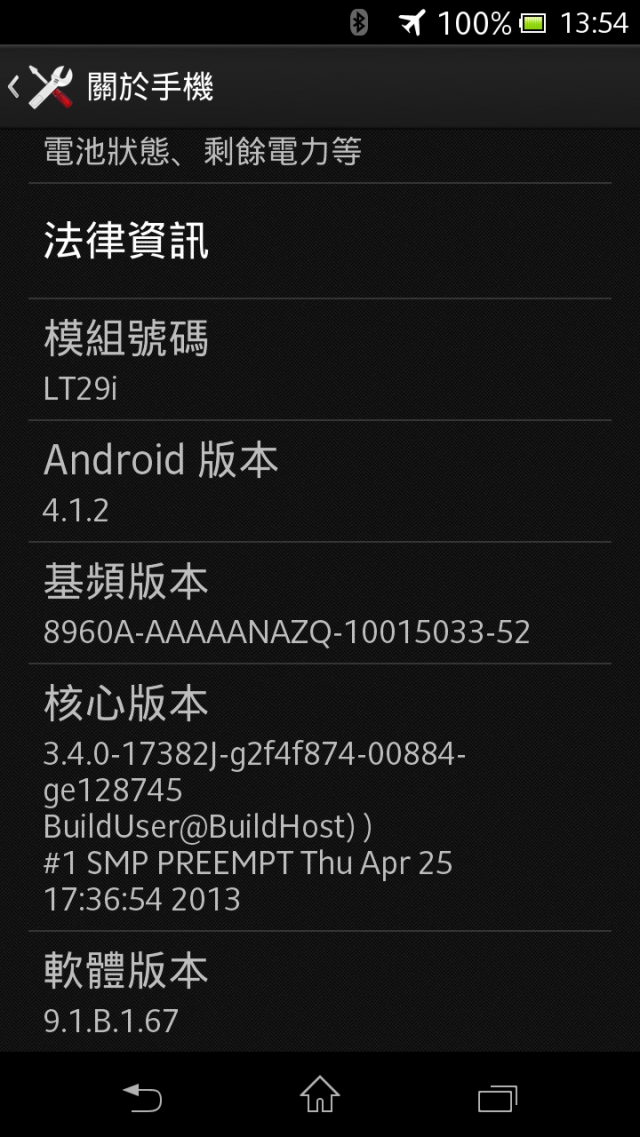Select the 基頻版本 row
The image size is (640, 1138).
(x=320, y=603)
